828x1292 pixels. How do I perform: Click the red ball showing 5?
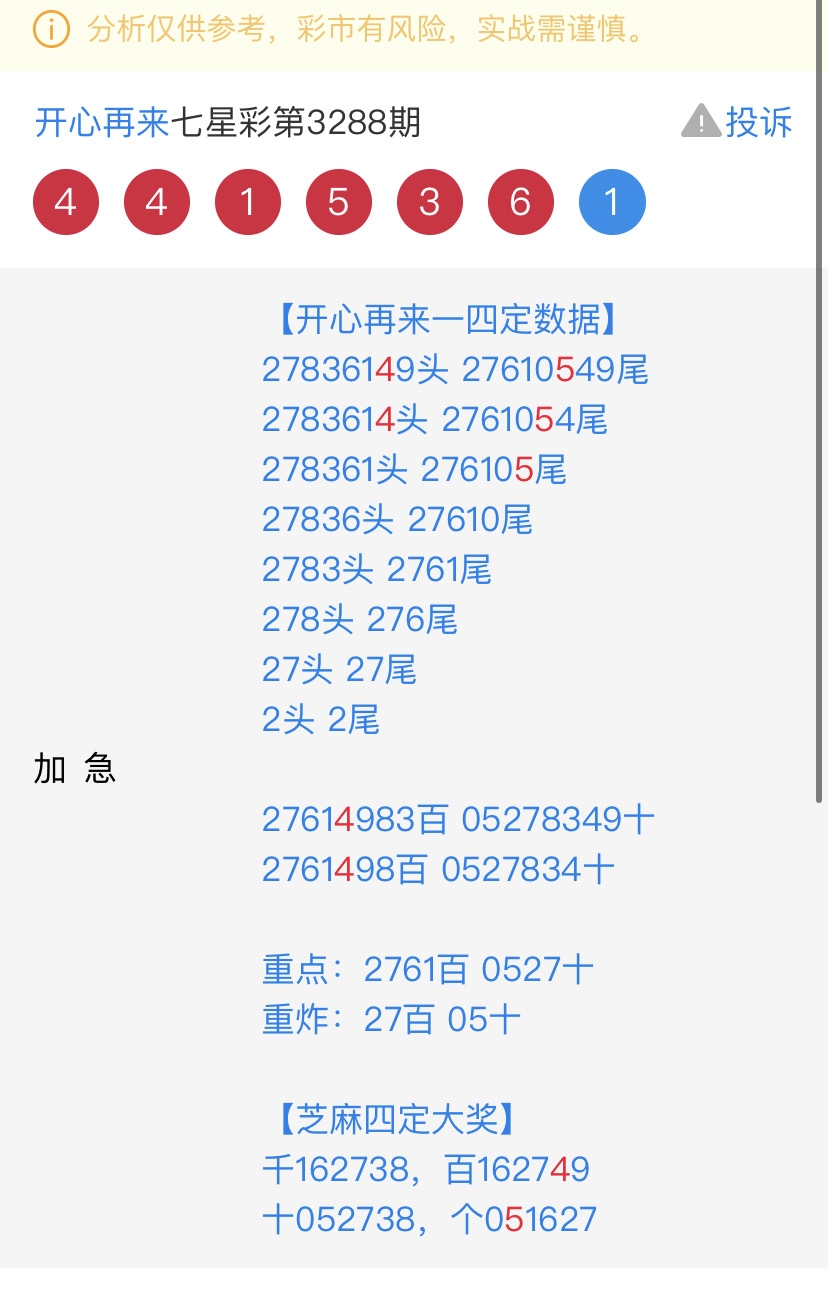click(x=339, y=201)
